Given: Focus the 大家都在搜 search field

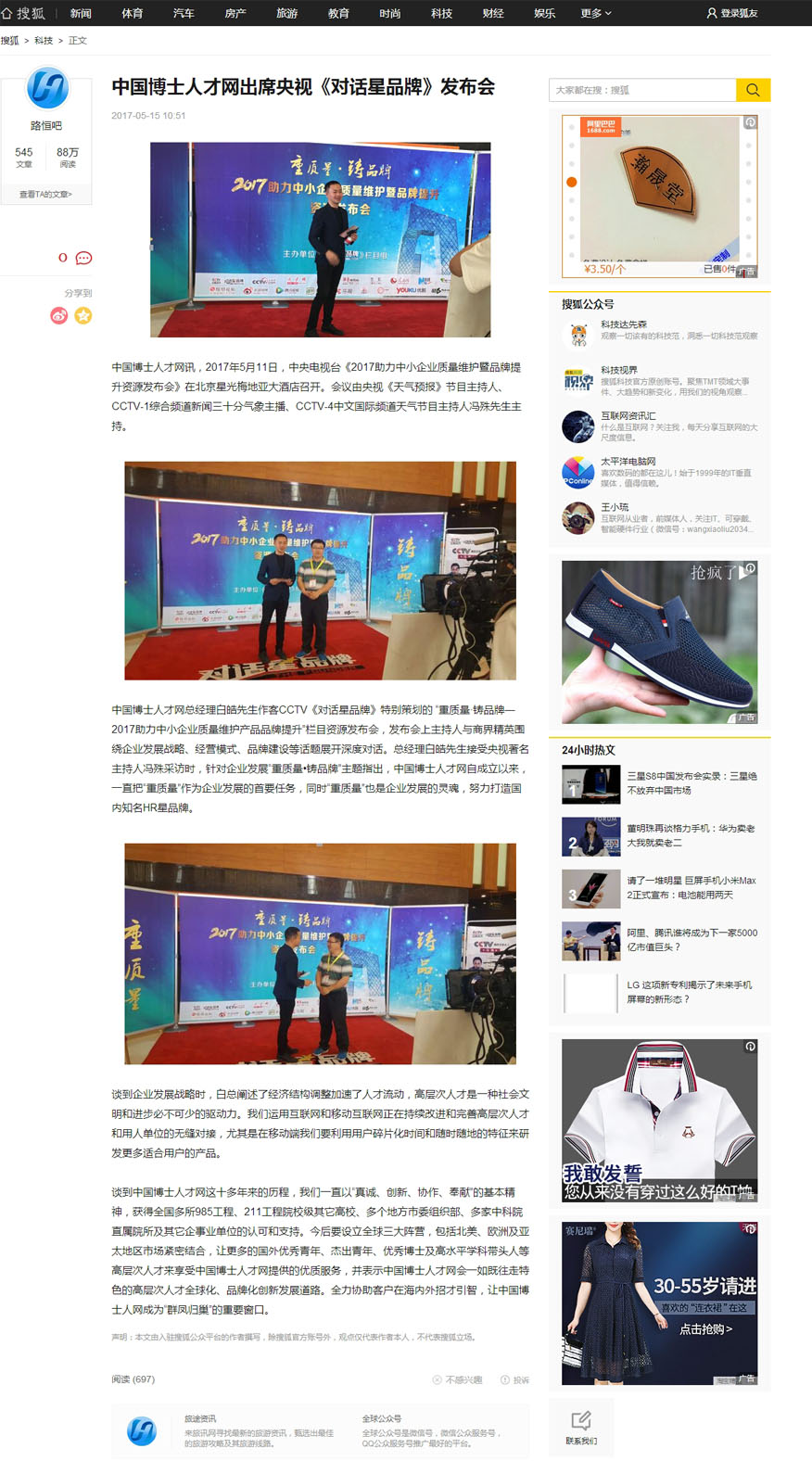Looking at the screenshot, I should (x=641, y=90).
